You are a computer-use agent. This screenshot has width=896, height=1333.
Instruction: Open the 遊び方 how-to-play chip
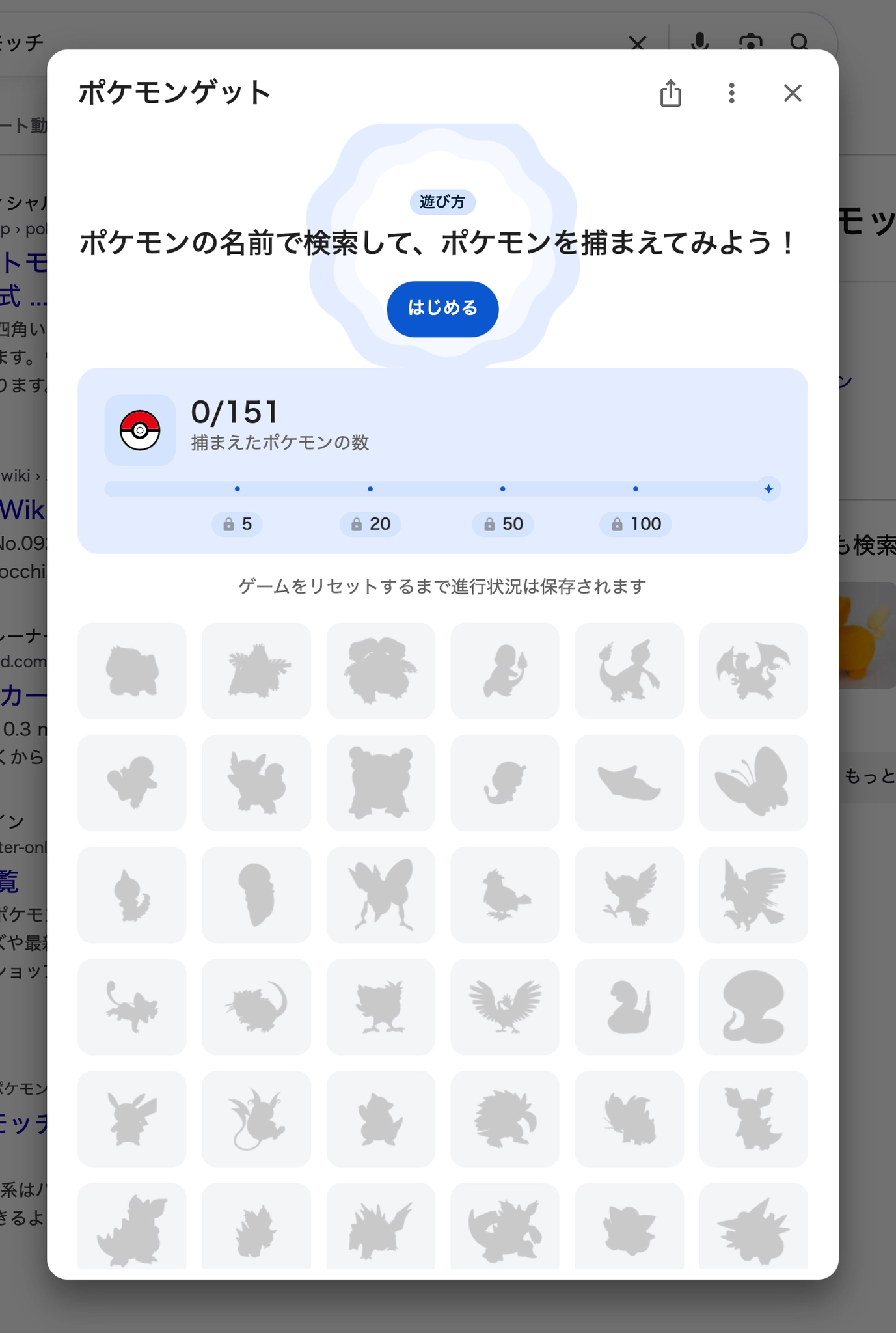(x=442, y=202)
